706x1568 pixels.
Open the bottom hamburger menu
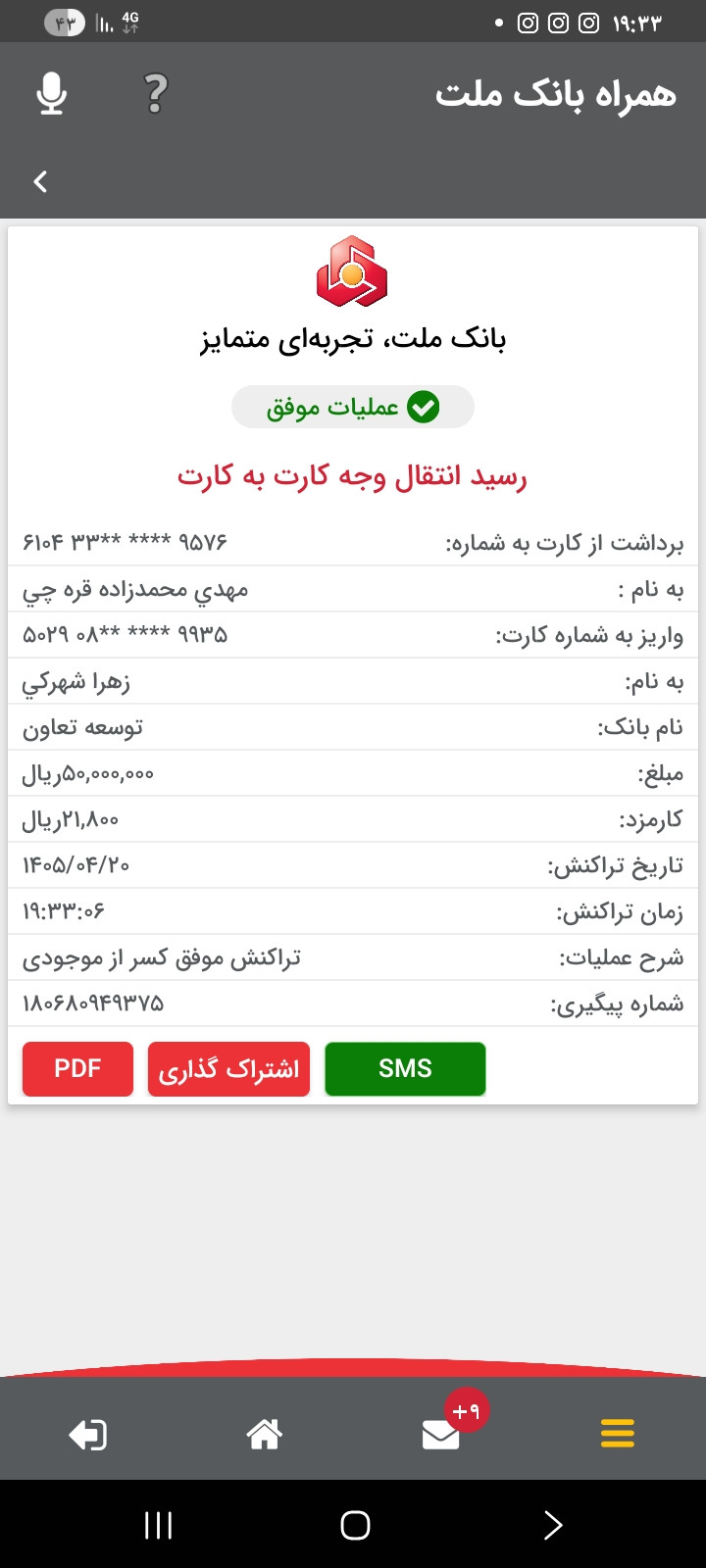pyautogui.click(x=618, y=1434)
